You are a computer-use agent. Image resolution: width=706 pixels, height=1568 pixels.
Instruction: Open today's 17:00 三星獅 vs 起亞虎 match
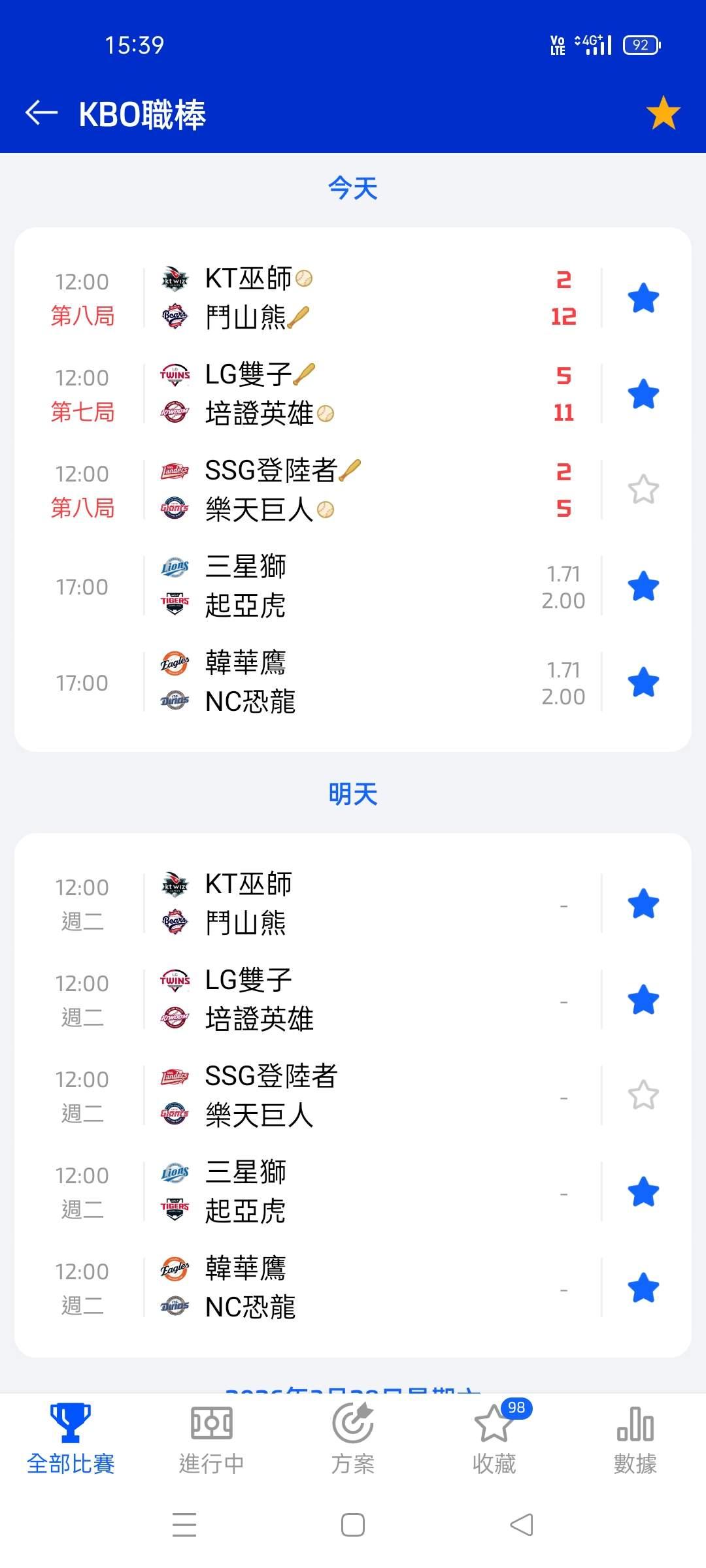[x=353, y=586]
